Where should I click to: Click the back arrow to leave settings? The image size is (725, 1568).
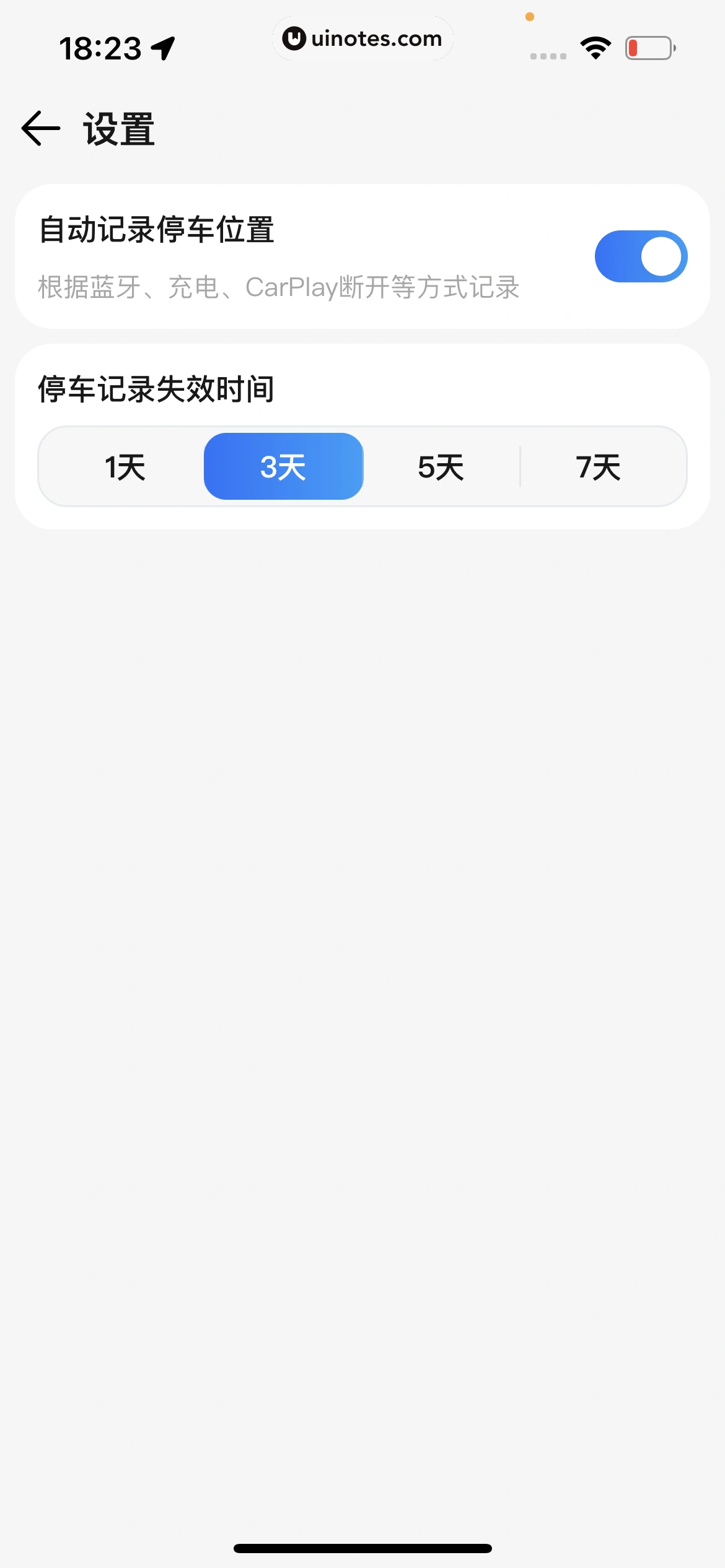coord(42,129)
